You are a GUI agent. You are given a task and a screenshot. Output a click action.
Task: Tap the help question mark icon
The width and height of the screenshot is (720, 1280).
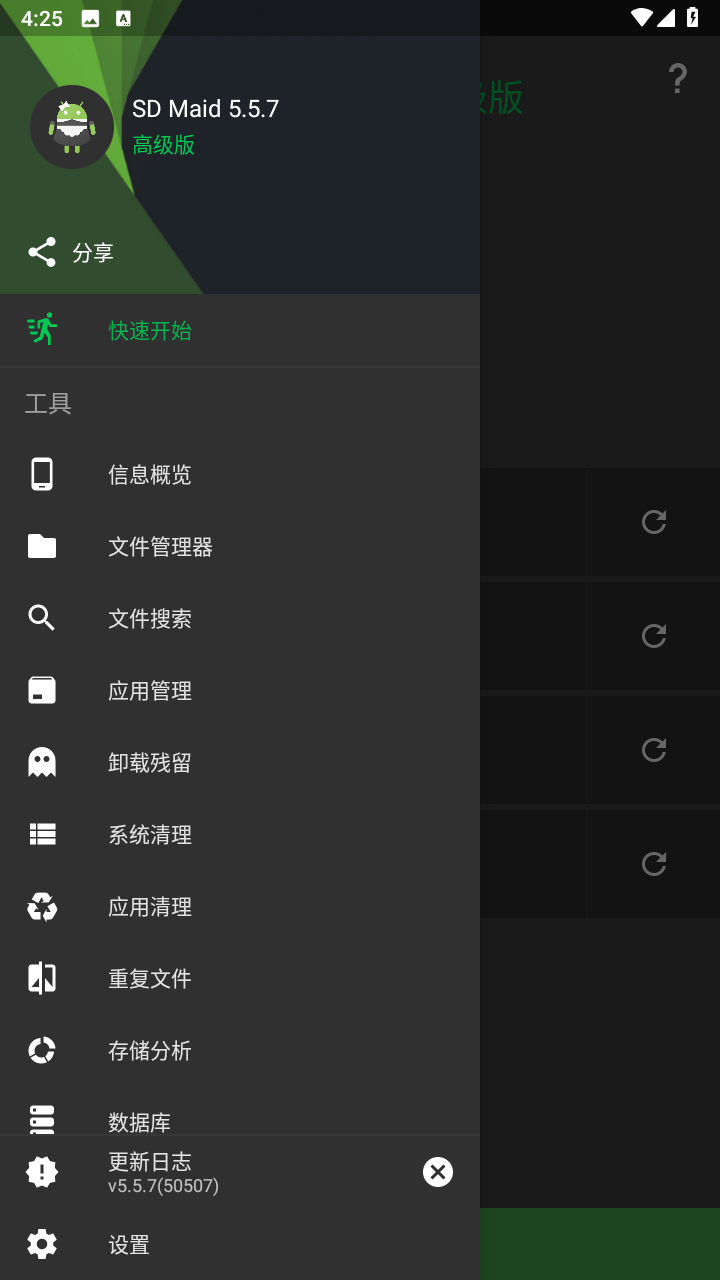click(x=678, y=78)
